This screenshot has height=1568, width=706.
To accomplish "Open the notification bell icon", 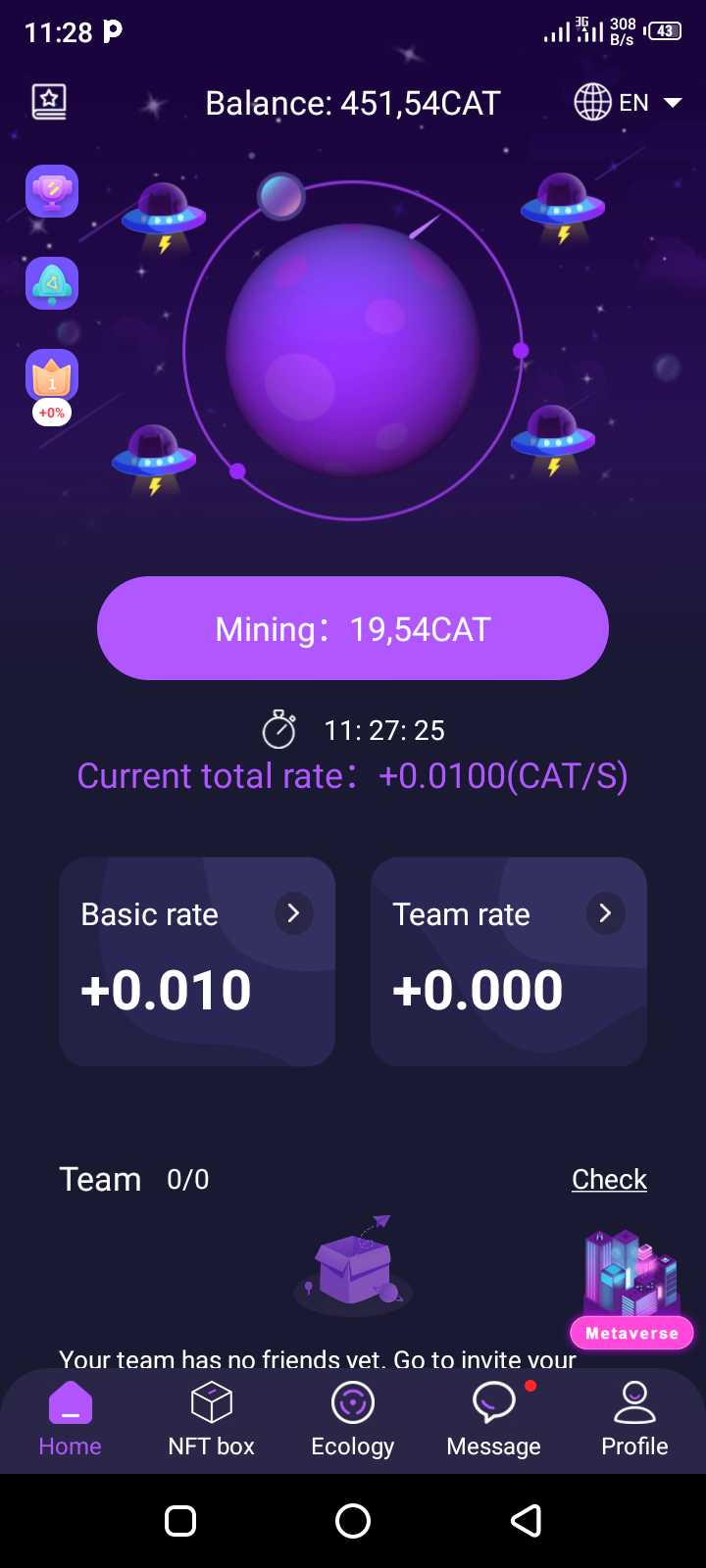I will [x=52, y=284].
